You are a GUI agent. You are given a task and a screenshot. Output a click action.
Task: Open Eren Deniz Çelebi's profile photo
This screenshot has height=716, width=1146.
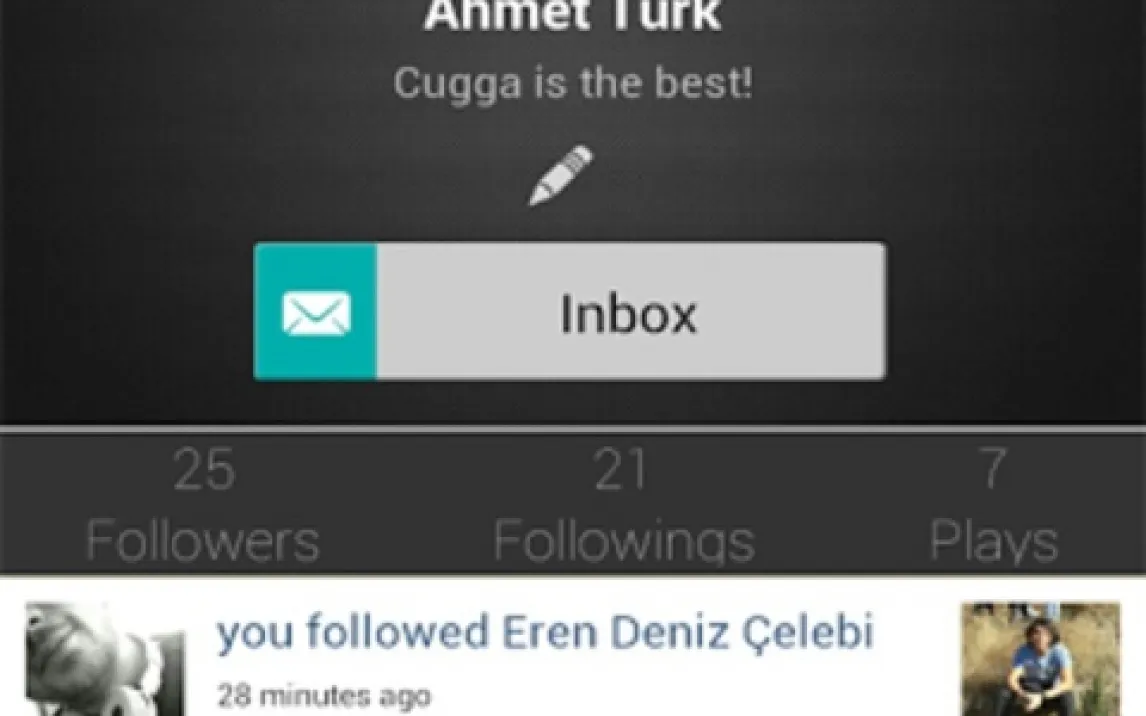1040,659
